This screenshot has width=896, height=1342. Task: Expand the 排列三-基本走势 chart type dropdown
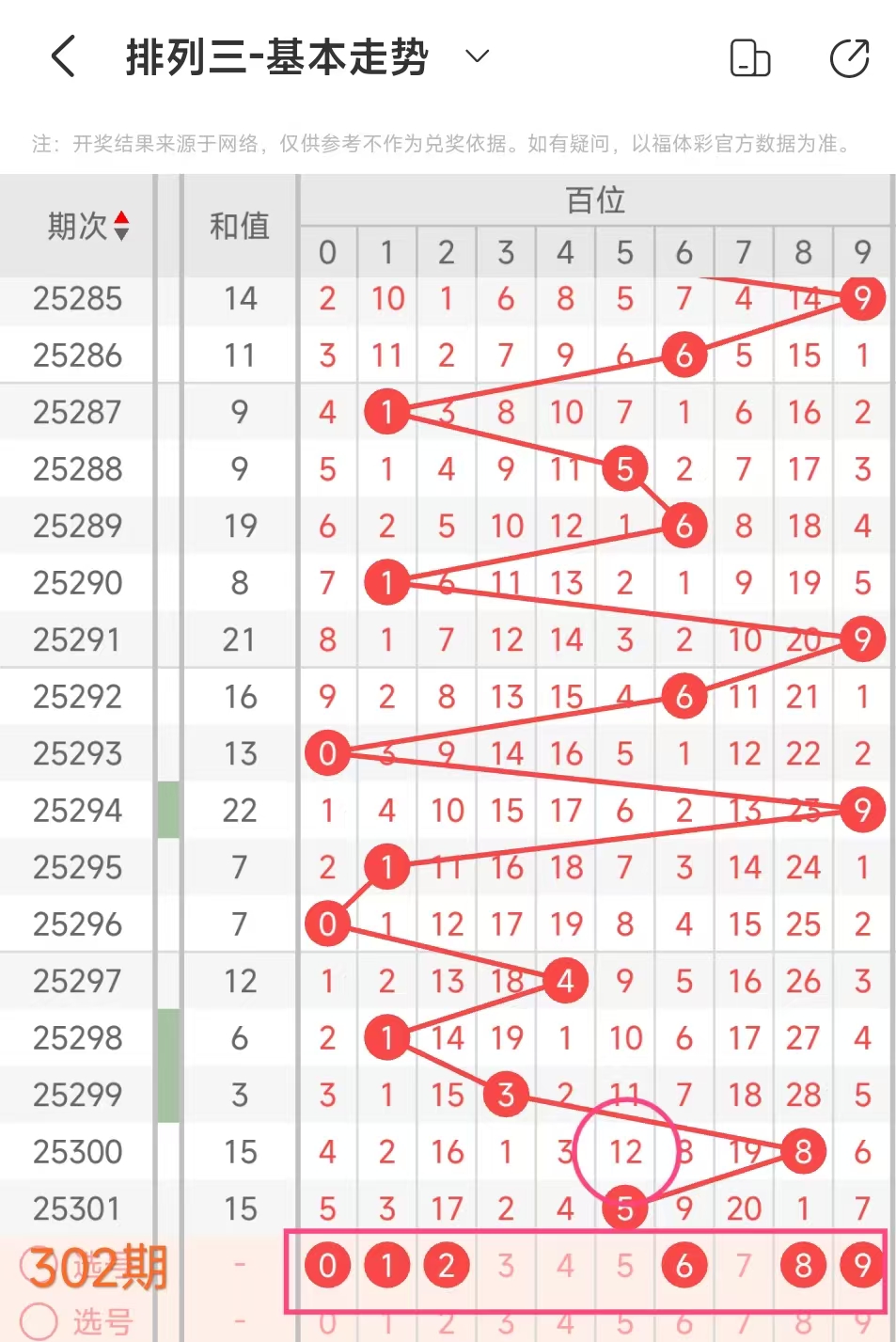coord(478,56)
